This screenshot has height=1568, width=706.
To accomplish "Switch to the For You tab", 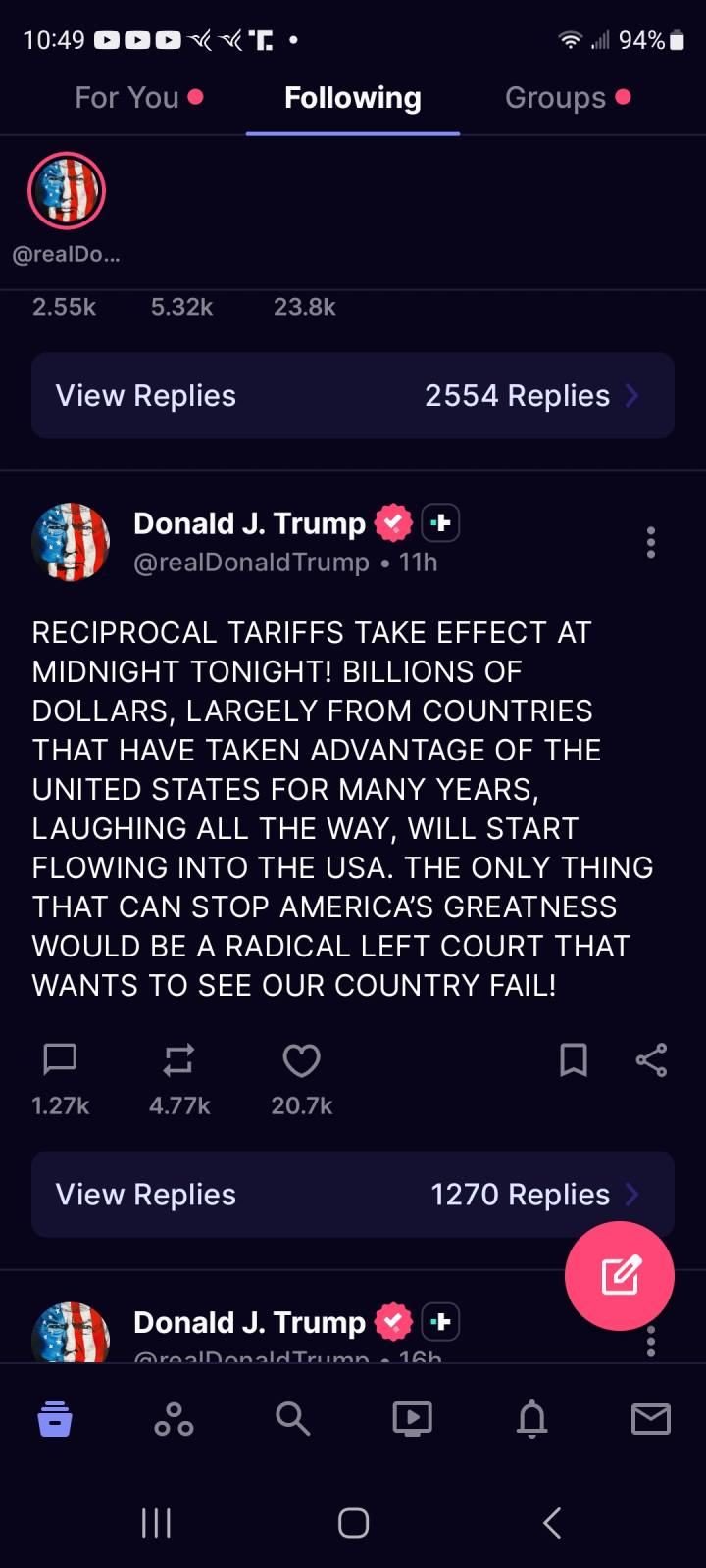I will click(127, 98).
